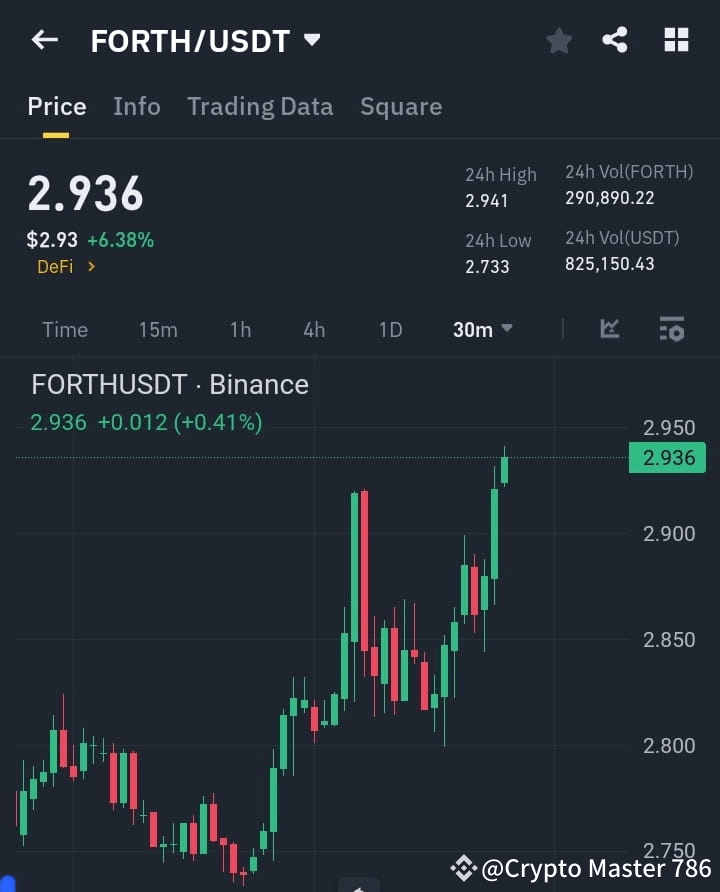Select the 1D timeframe
This screenshot has width=720, height=892.
click(390, 329)
